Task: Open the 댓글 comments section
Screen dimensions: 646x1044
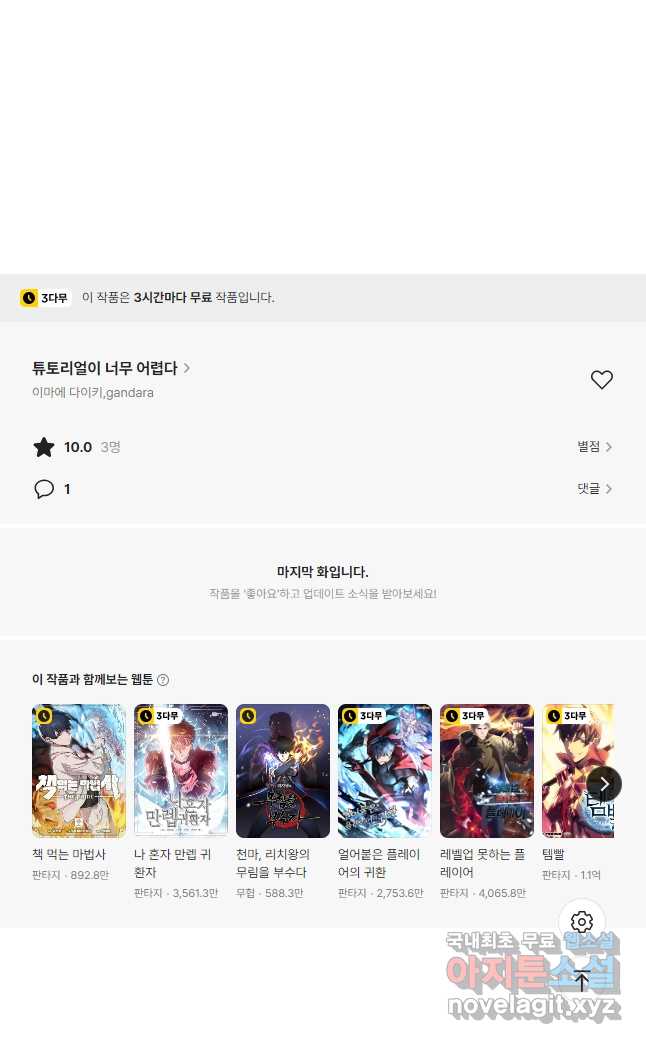Action: (594, 489)
